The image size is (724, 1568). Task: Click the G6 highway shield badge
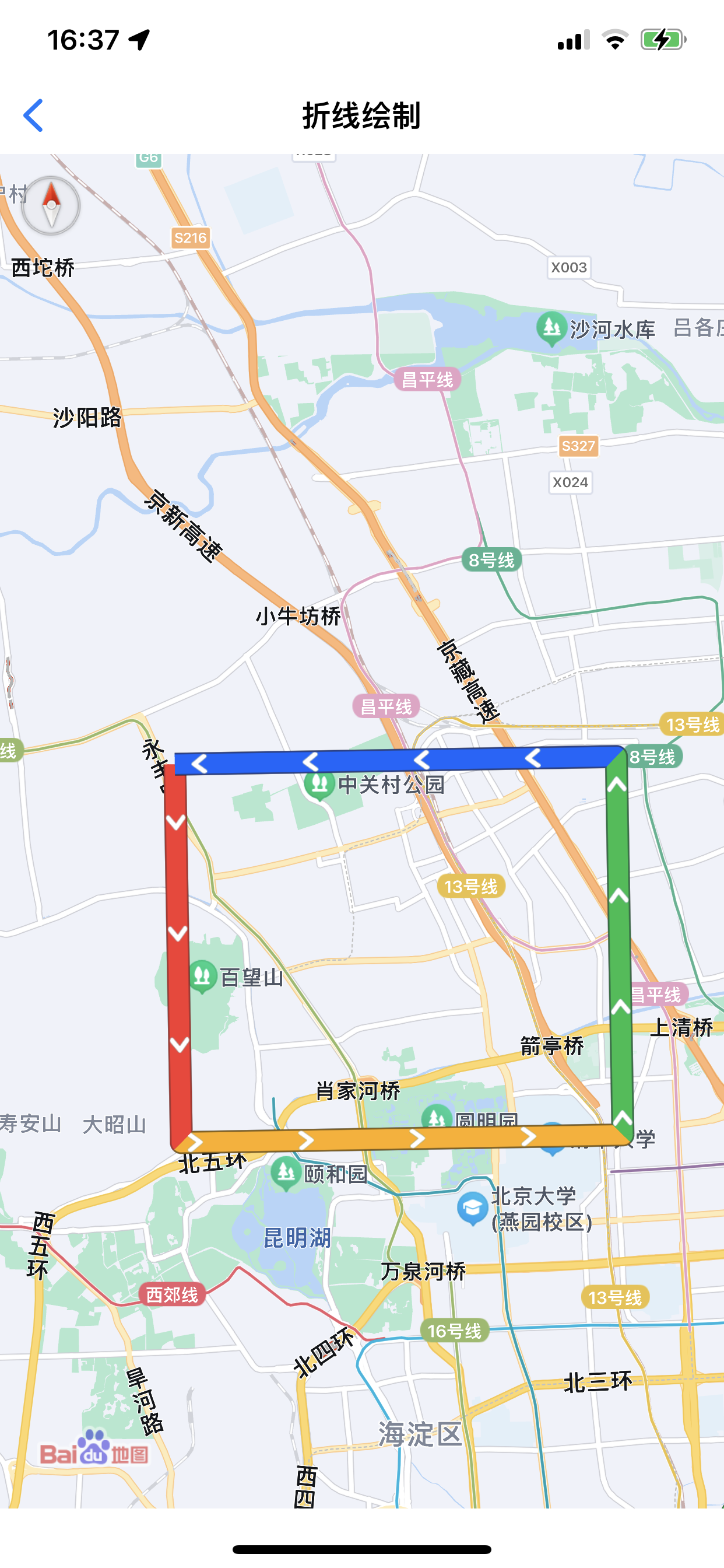[148, 158]
